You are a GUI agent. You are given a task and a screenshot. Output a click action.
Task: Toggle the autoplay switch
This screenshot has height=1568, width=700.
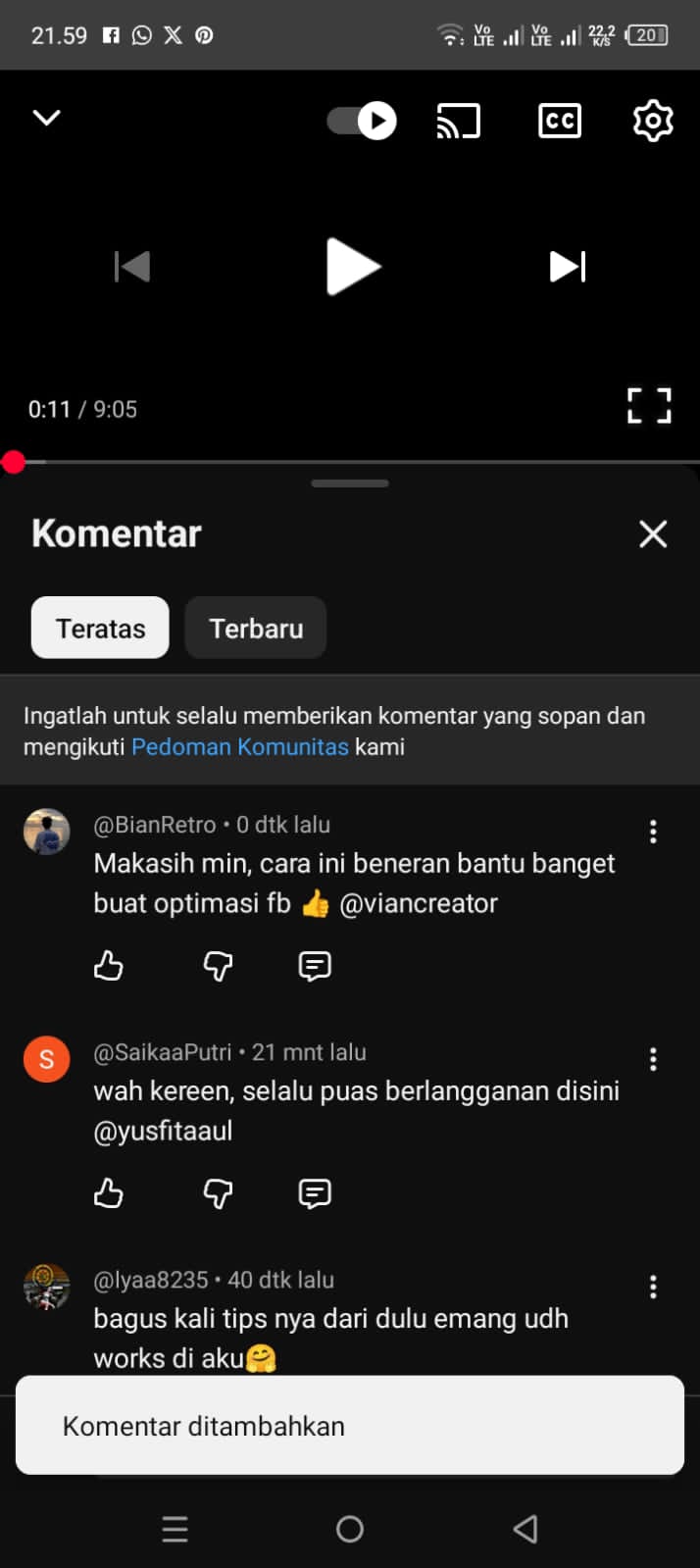(x=362, y=121)
